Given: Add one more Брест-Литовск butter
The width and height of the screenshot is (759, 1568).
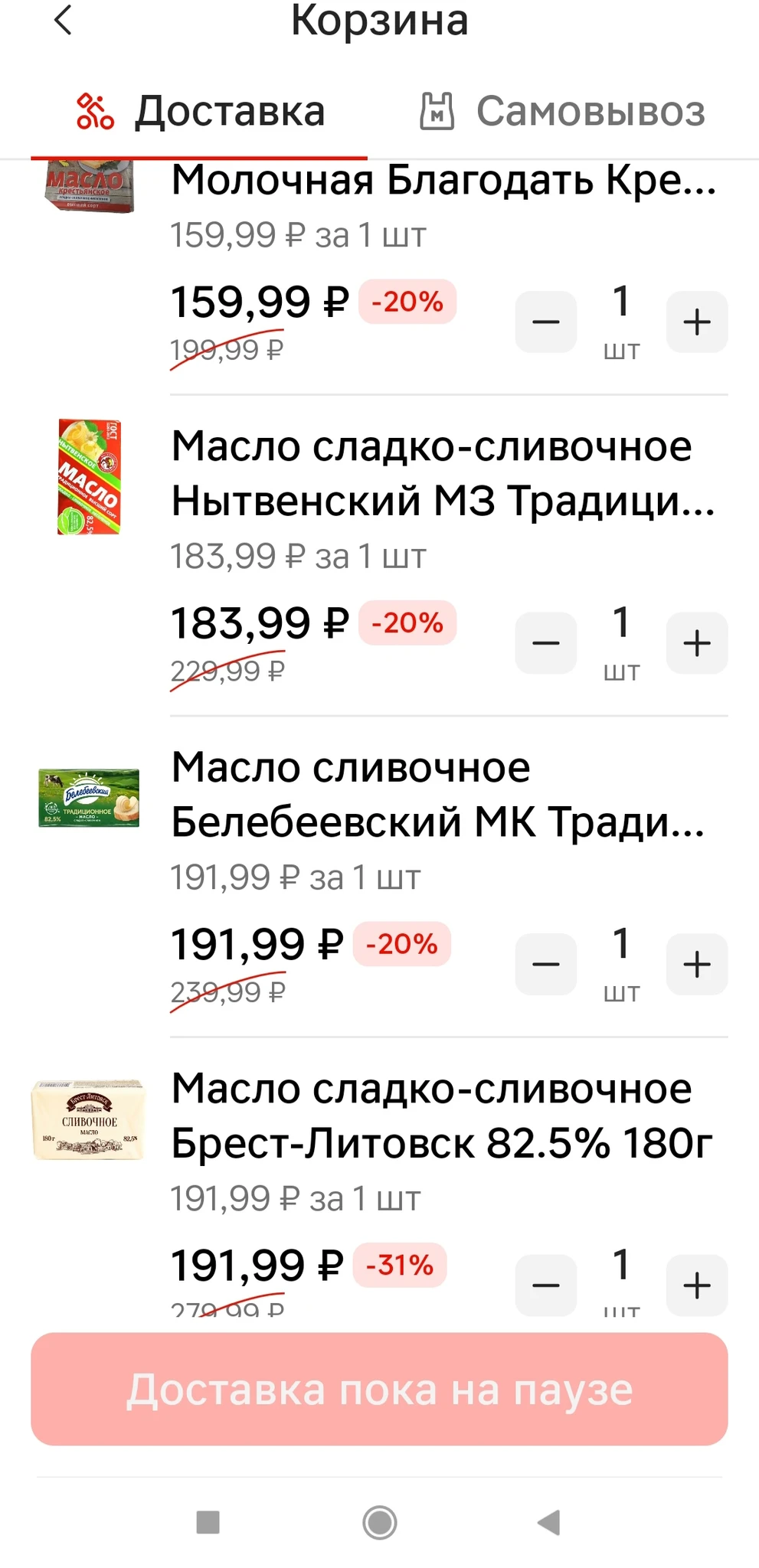Looking at the screenshot, I should (696, 1285).
